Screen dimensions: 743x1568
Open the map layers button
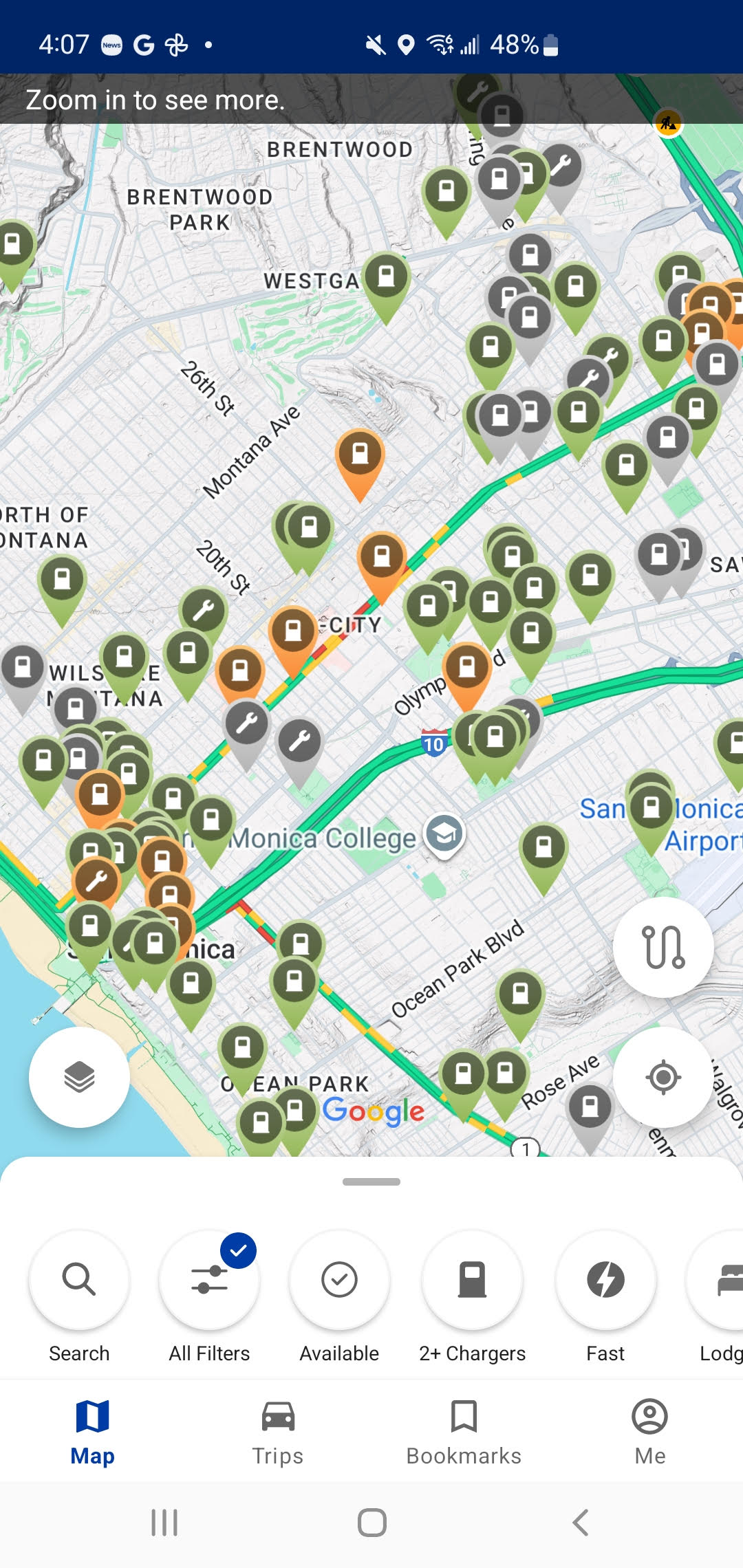[79, 1077]
